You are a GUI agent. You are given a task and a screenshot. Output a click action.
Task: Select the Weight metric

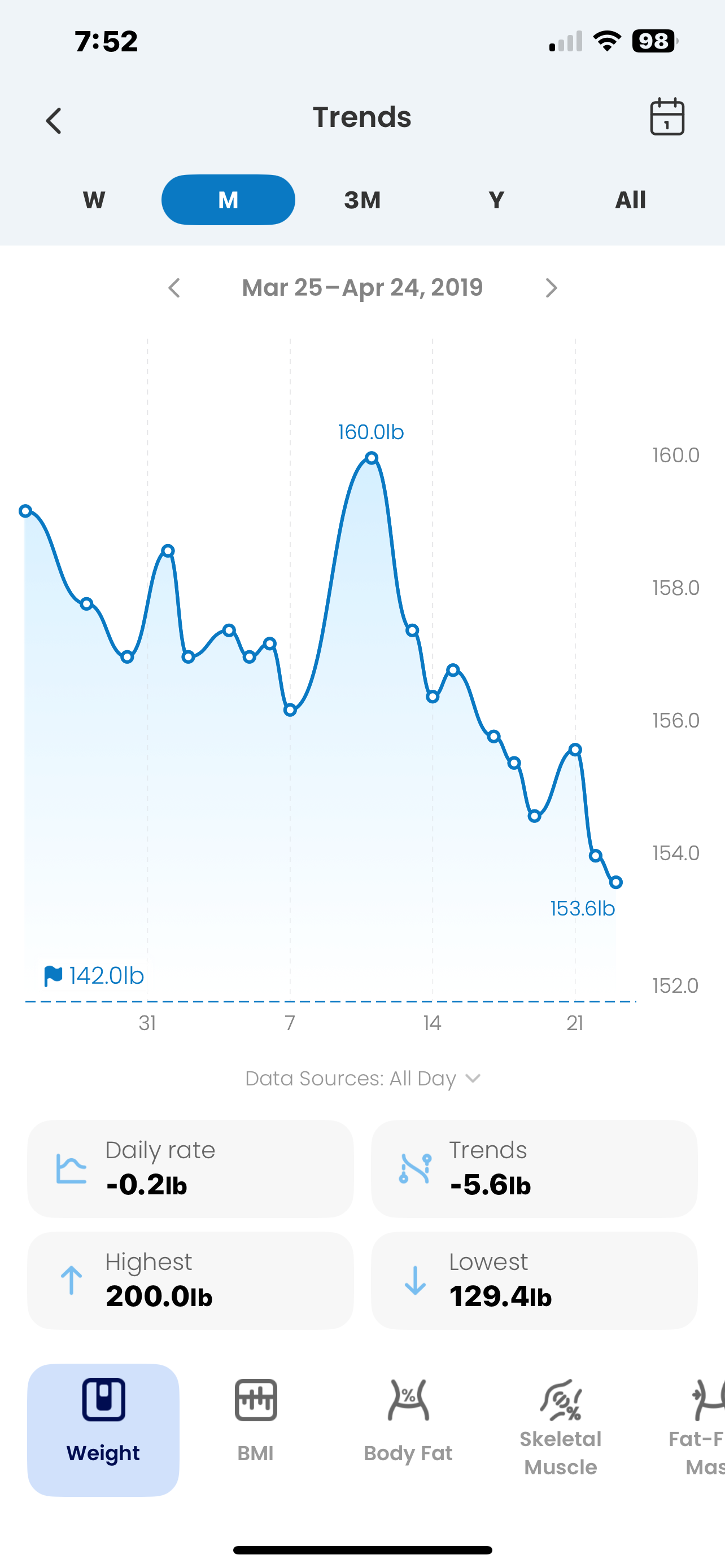103,1429
